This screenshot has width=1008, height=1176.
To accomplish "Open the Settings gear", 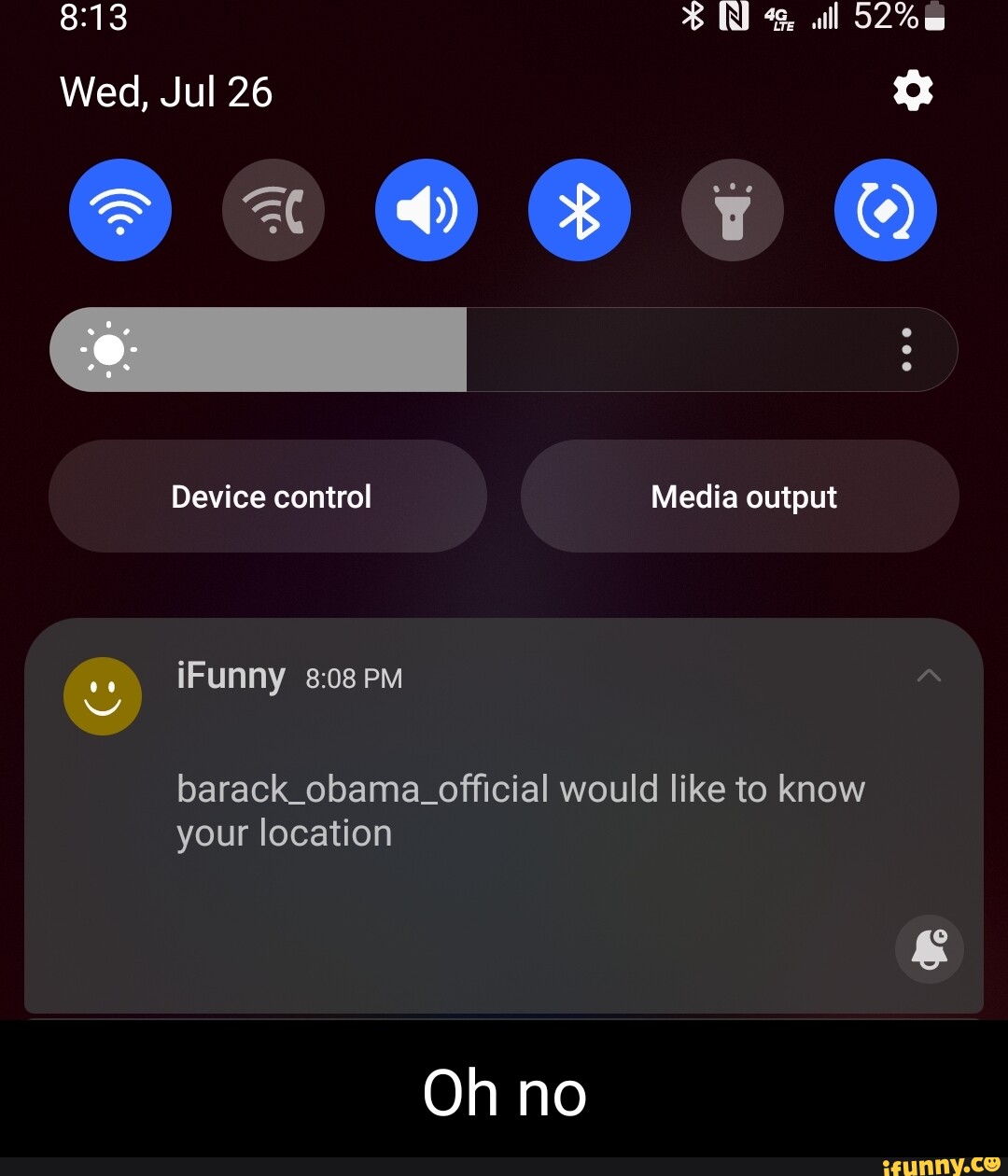I will (x=912, y=91).
